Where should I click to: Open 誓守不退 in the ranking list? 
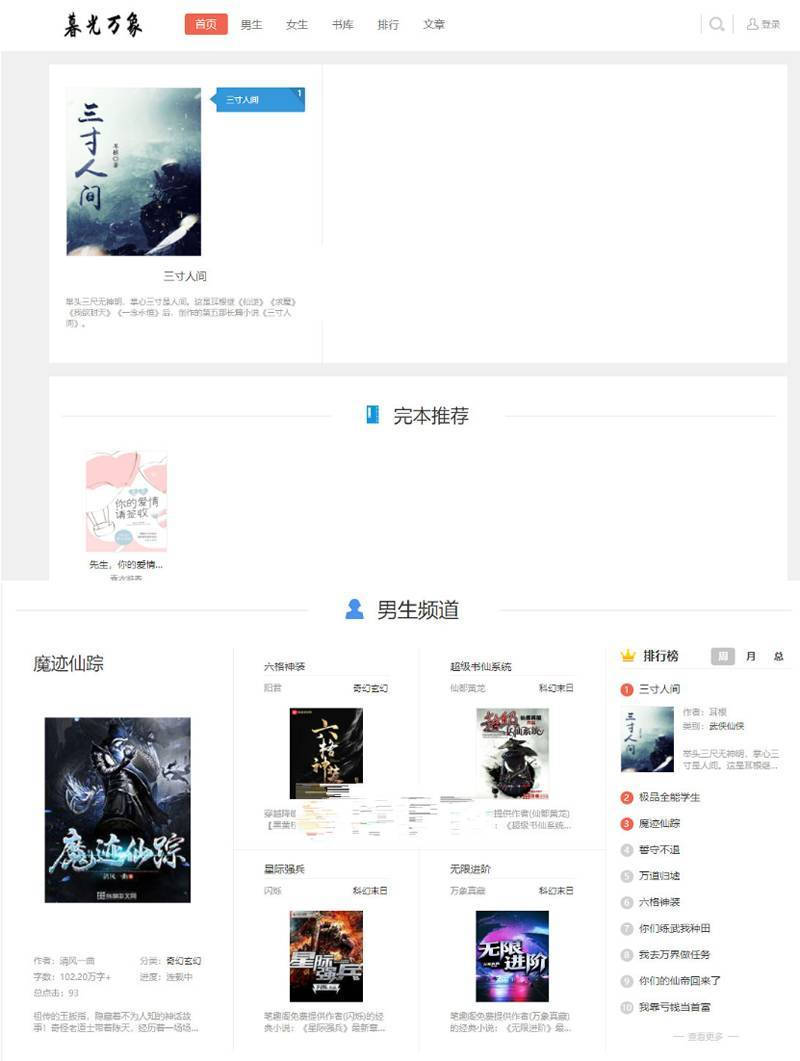click(x=659, y=850)
